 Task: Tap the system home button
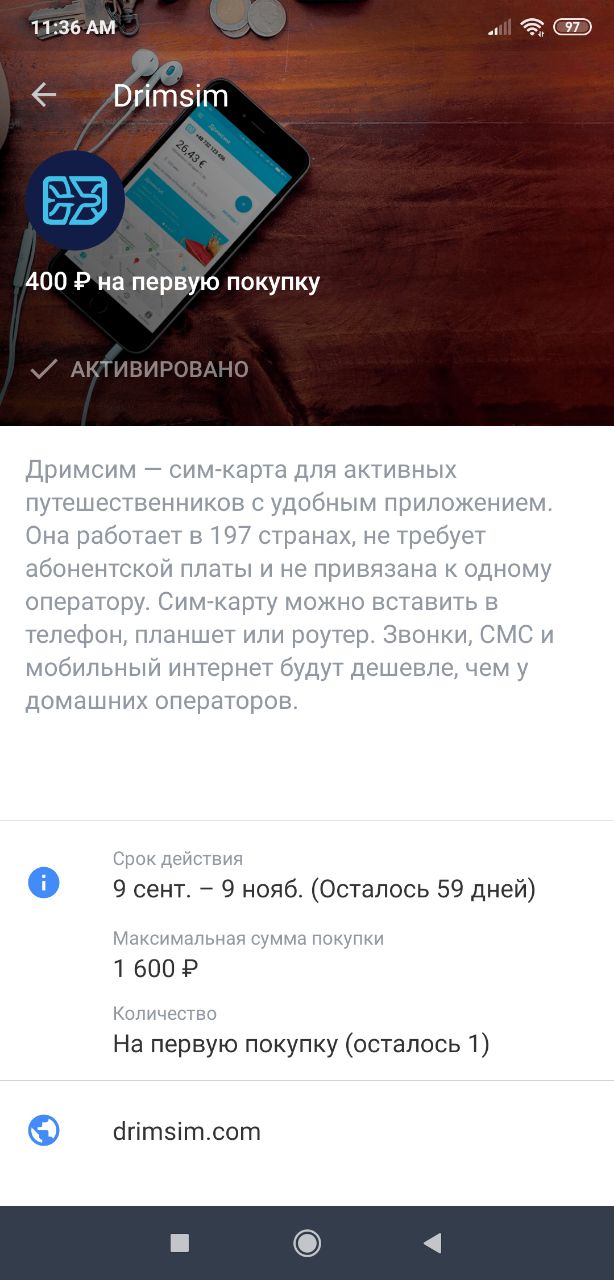(307, 1243)
